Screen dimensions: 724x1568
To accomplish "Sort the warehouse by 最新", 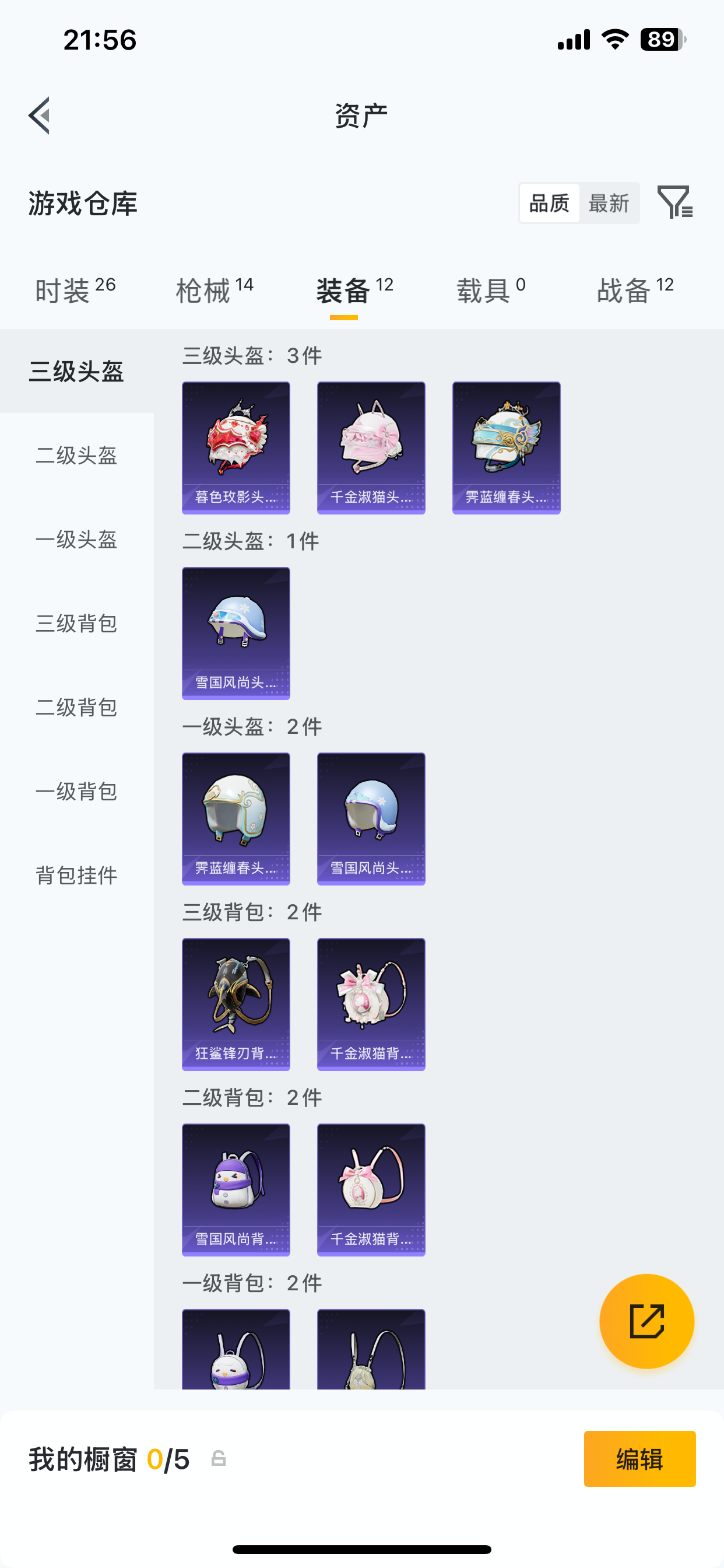I will (609, 204).
